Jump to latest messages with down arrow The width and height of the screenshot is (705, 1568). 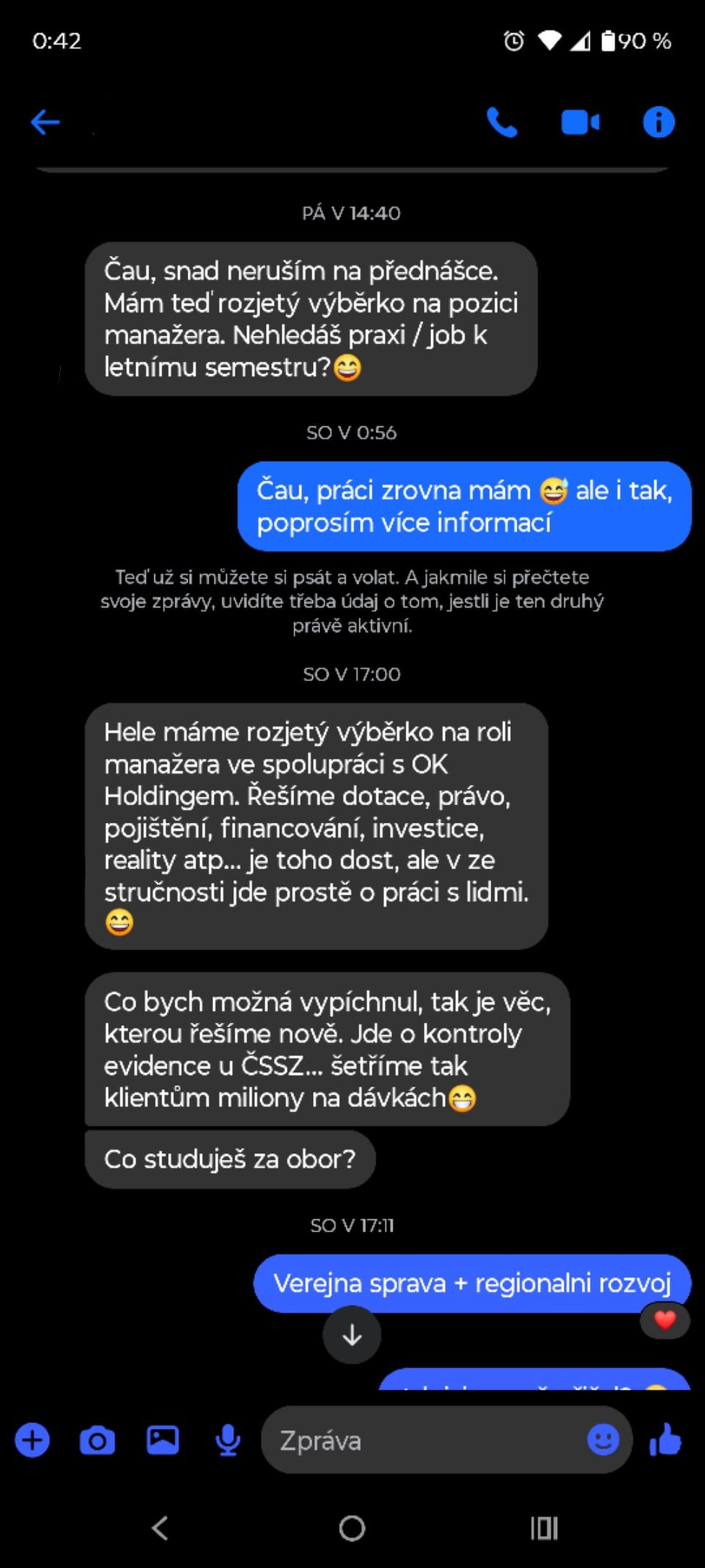[352, 1334]
